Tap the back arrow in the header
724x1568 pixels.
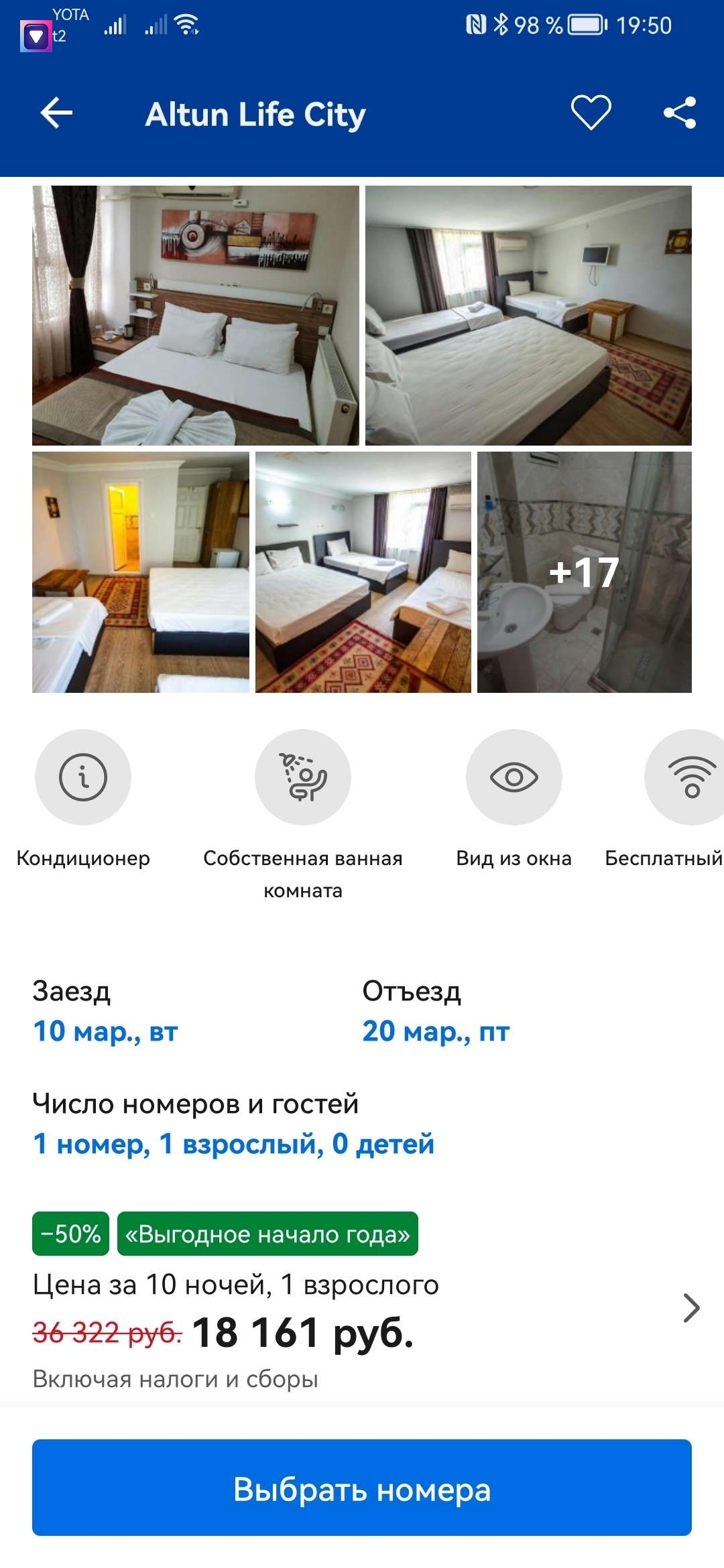click(57, 113)
